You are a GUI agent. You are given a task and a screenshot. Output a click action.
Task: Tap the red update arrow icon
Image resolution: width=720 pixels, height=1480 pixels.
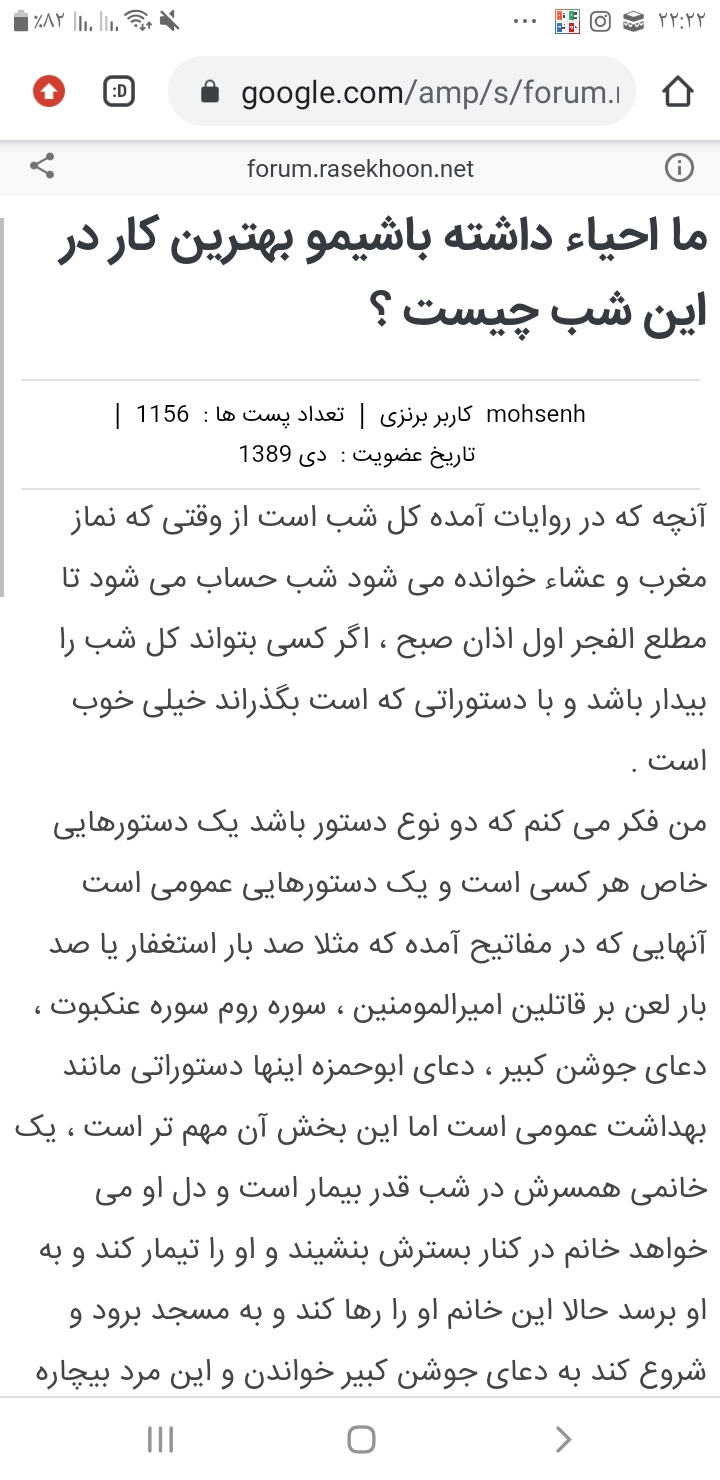click(49, 92)
